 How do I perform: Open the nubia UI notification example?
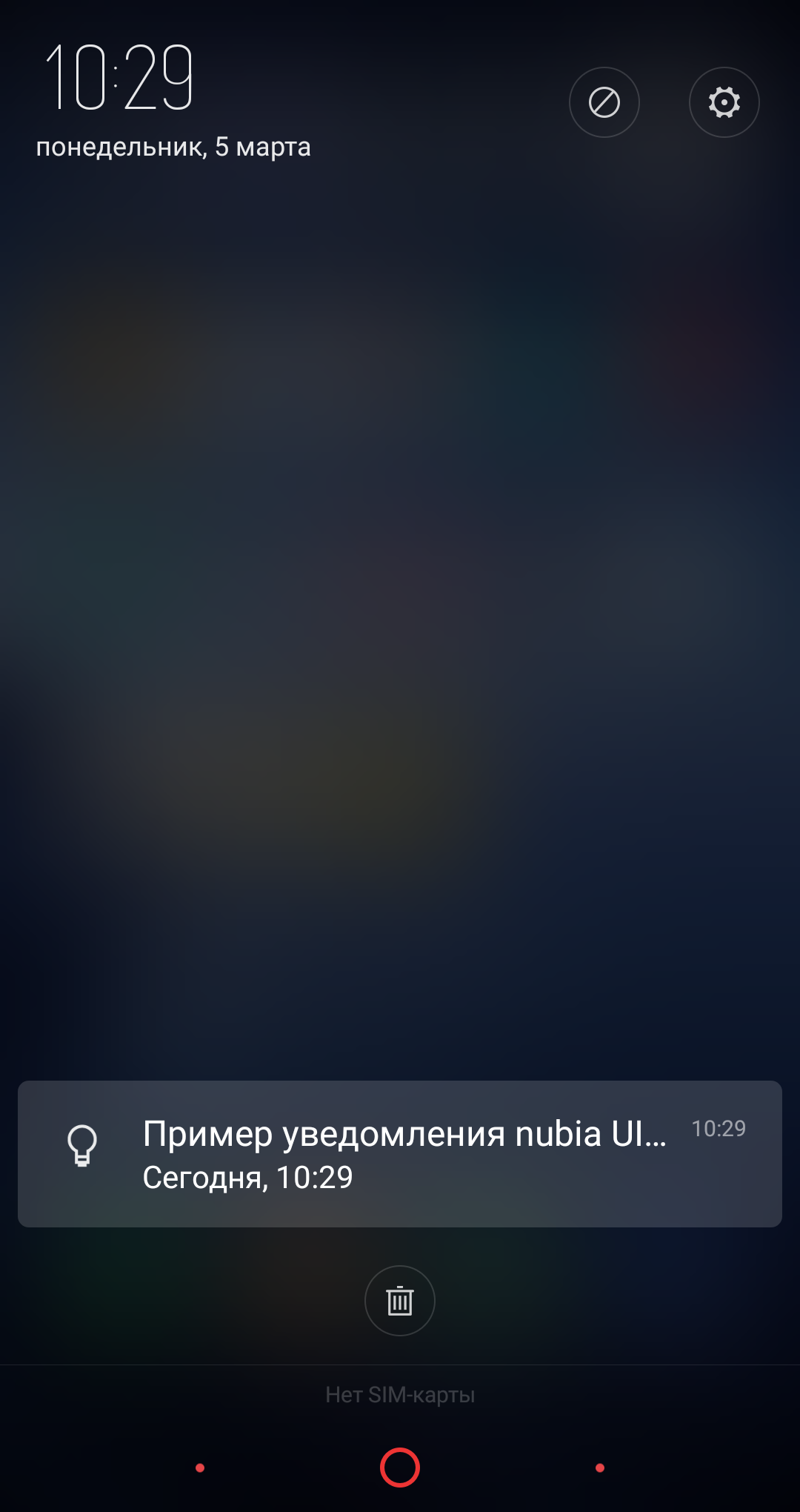click(400, 1154)
